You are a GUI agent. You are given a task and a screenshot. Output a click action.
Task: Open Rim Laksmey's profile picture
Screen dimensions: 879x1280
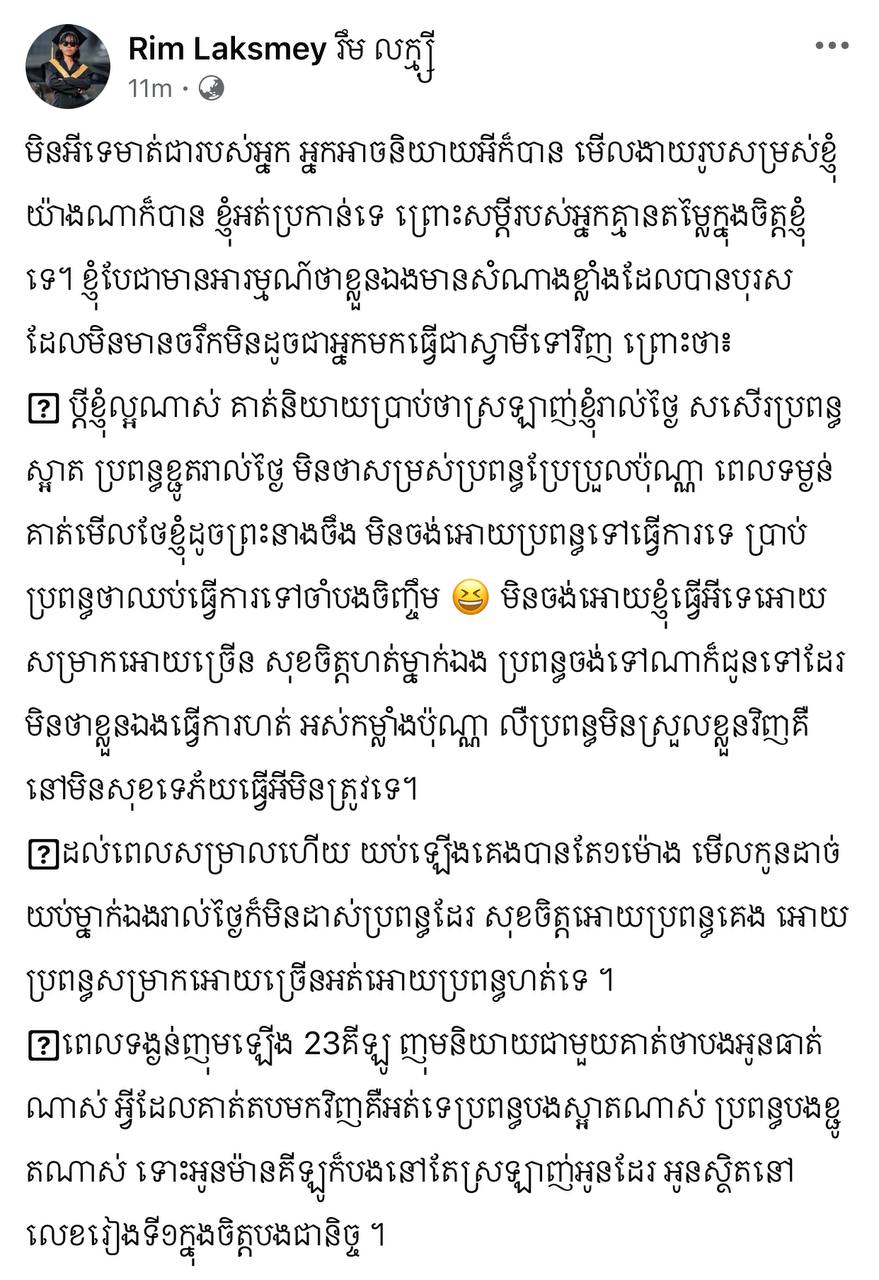[x=68, y=66]
